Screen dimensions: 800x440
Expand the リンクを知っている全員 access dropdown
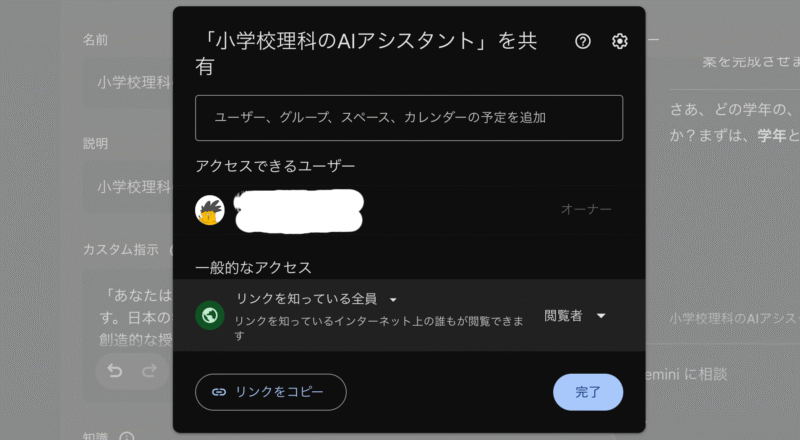316,299
